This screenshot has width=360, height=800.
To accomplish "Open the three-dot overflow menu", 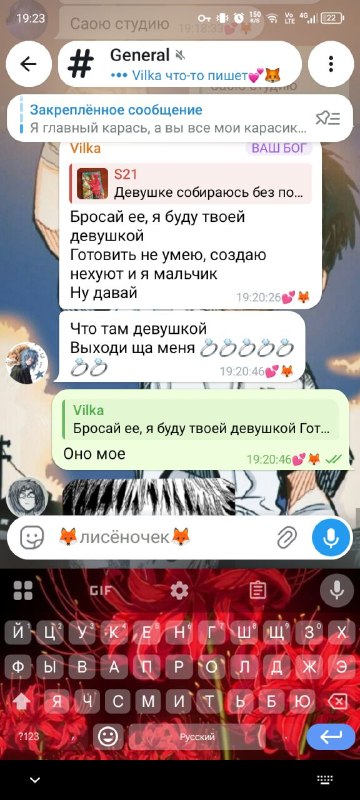I will click(331, 64).
